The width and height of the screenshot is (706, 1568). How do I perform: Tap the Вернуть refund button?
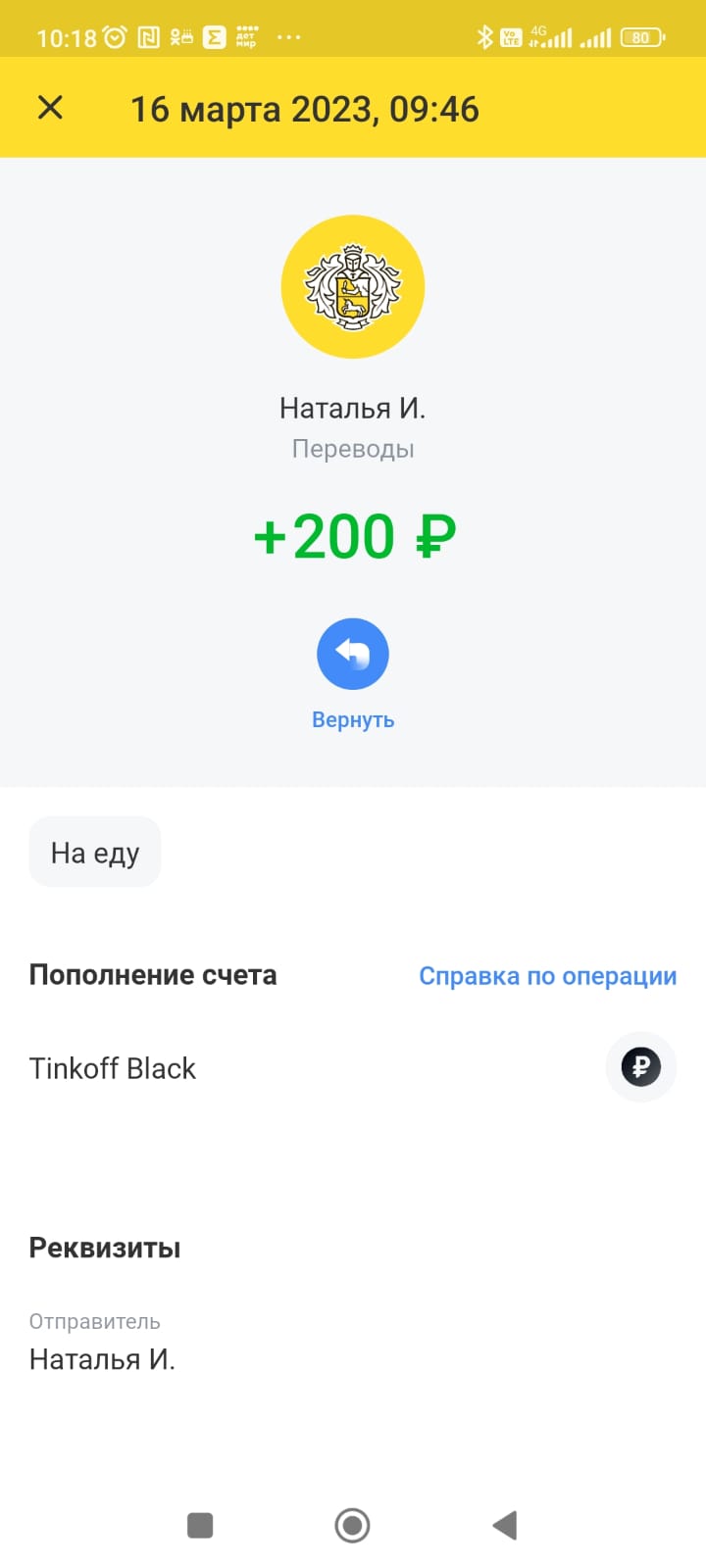(x=353, y=654)
